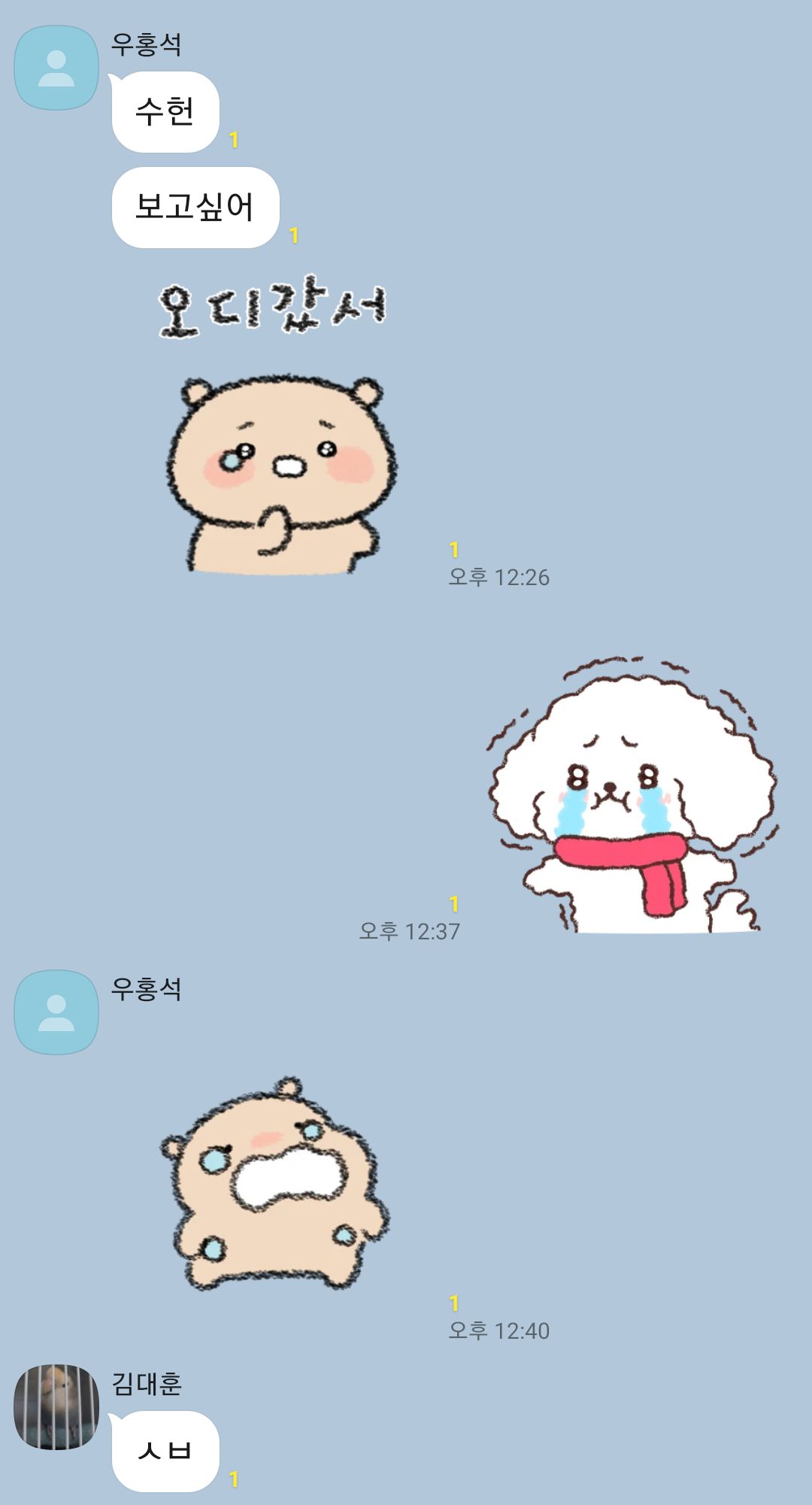Screen dimensions: 812x1505
Task: Open 김대훈's profile photo
Action: click(x=56, y=1406)
